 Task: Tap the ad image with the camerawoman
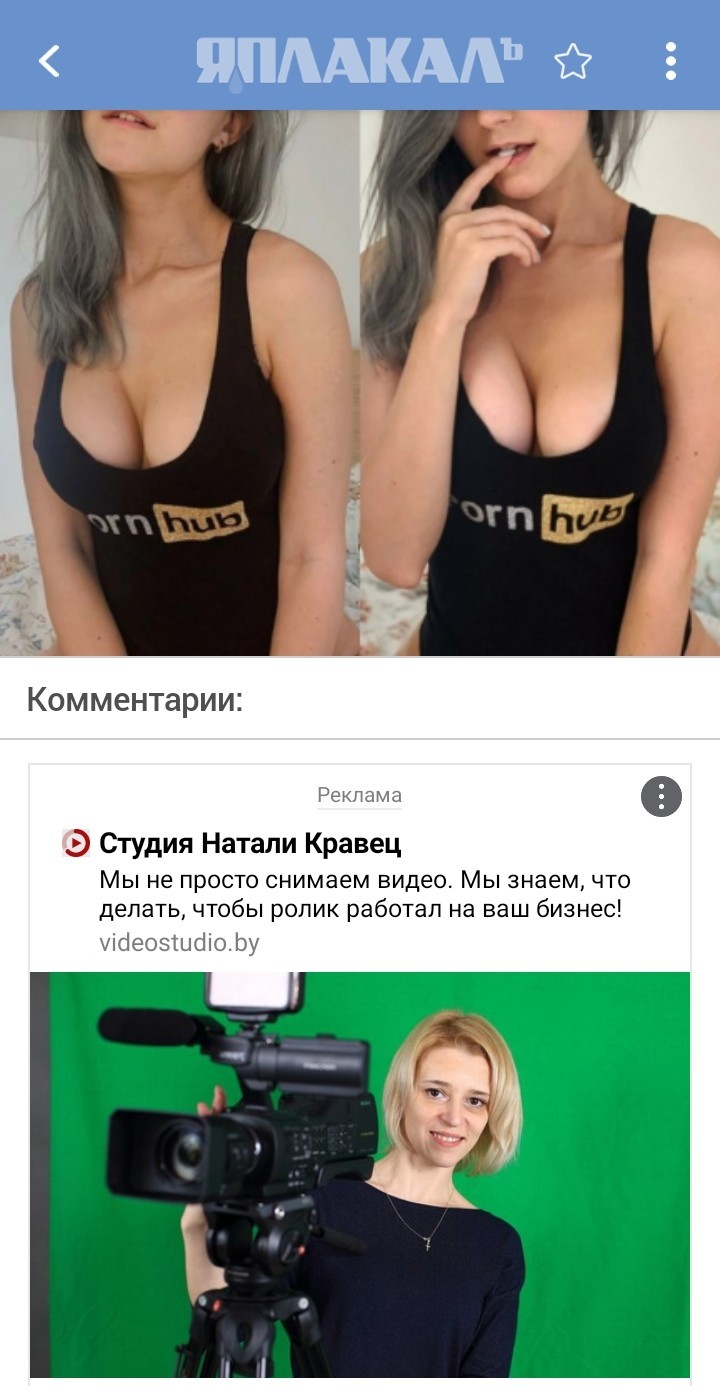360,1175
